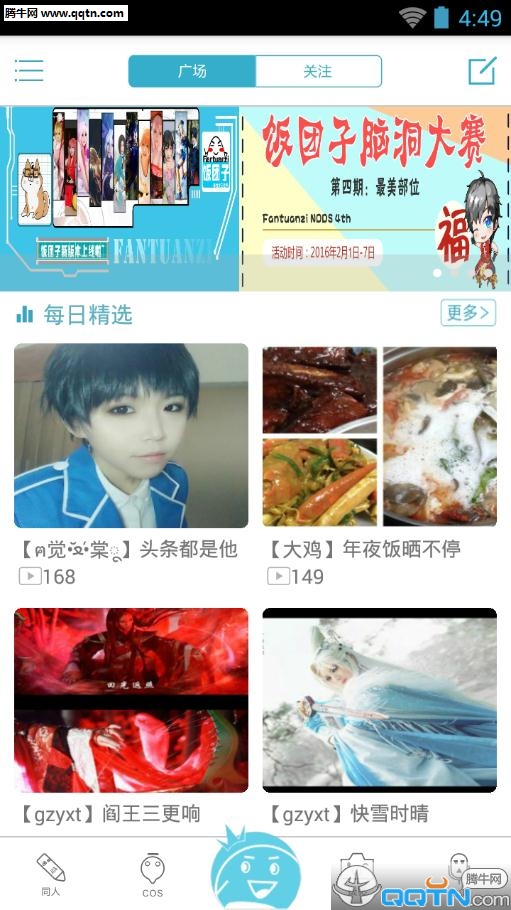Switch to the 同人 tab
Screen dimensions: 511x910
(x=51, y=874)
